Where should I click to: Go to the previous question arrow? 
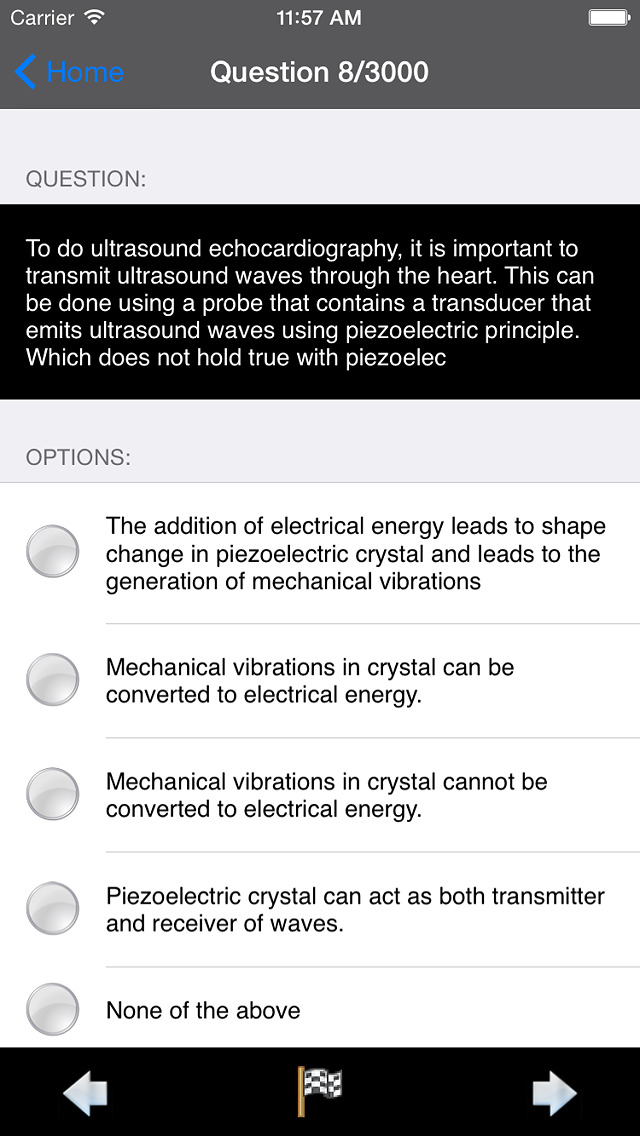(x=86, y=1093)
